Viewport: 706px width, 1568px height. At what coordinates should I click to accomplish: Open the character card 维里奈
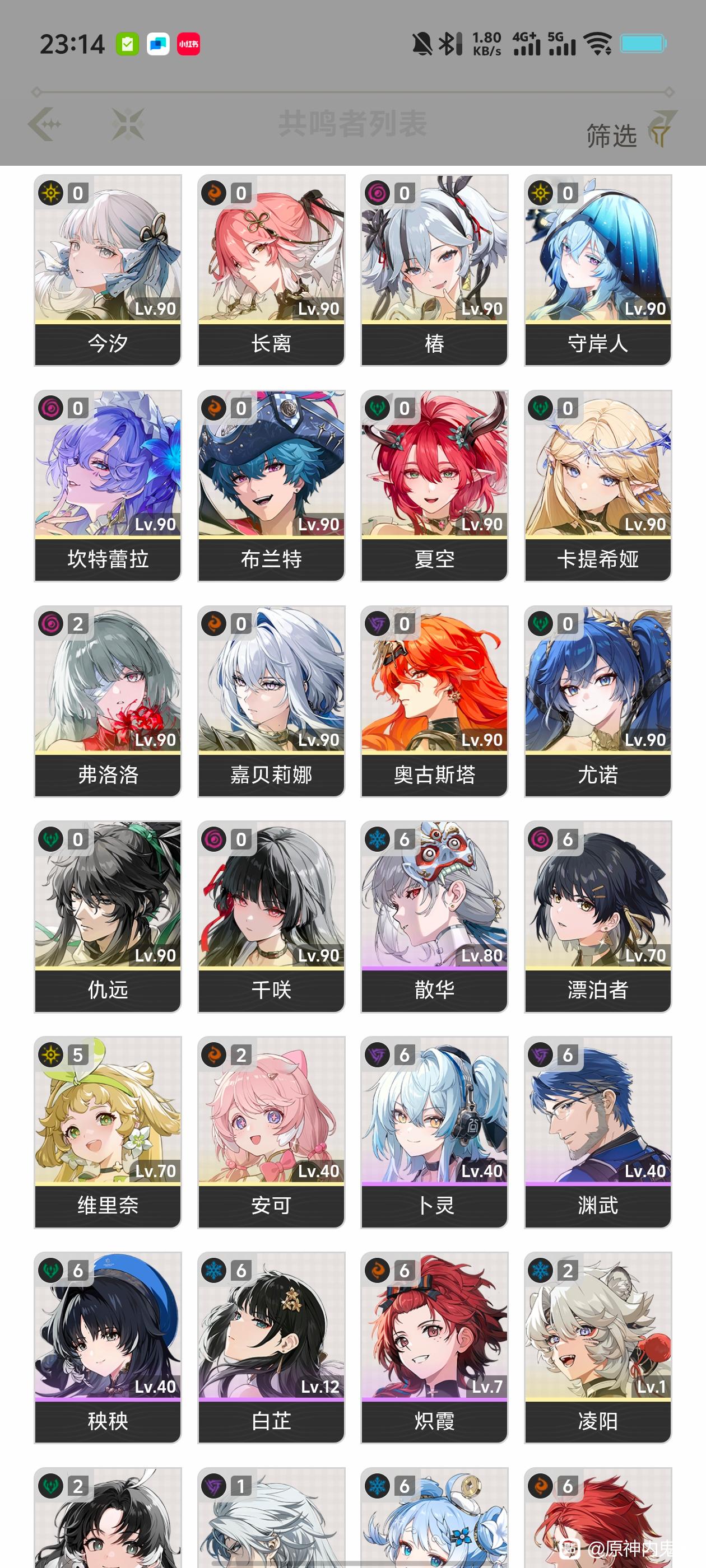tap(108, 1132)
